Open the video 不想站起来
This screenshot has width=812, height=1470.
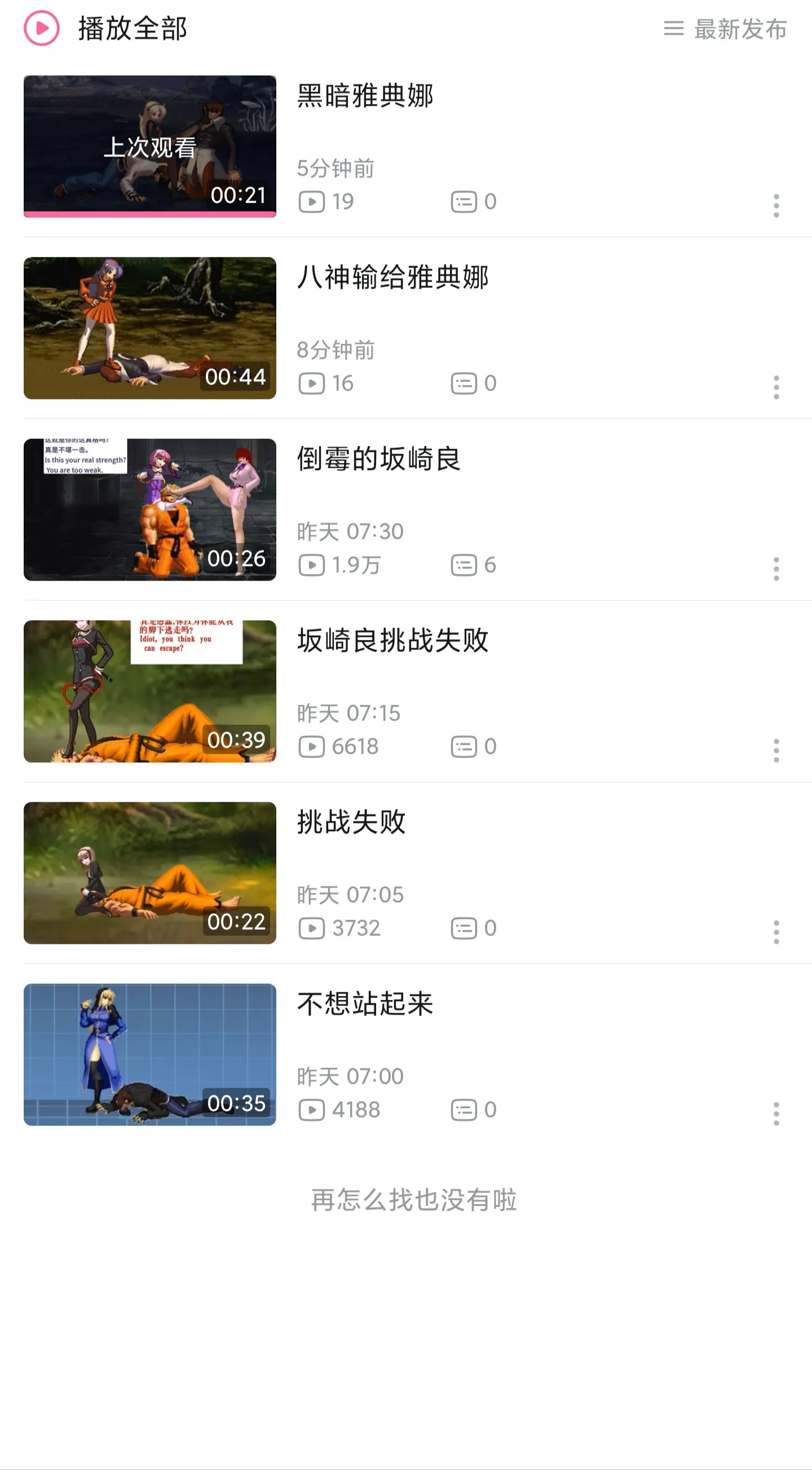(149, 1054)
